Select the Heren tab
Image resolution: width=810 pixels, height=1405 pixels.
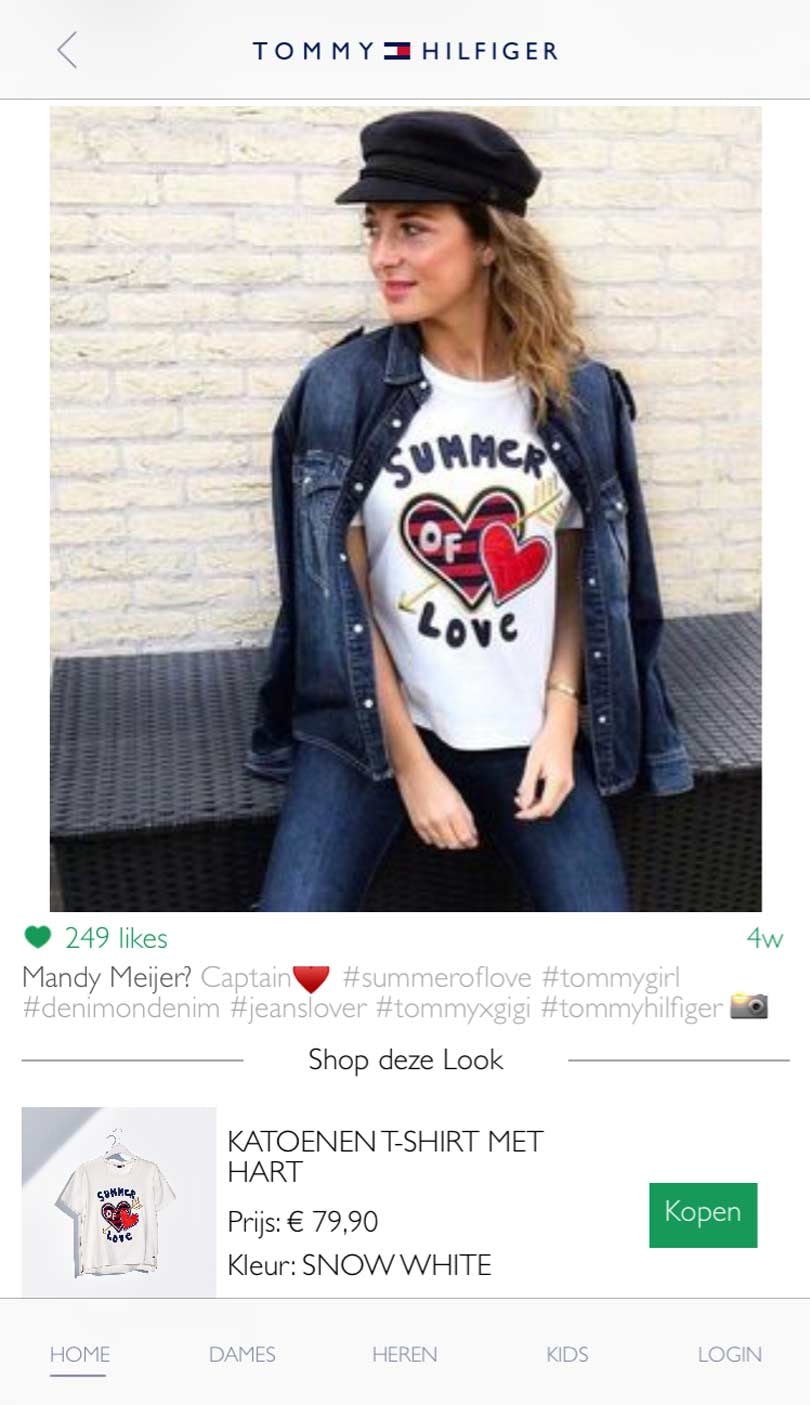(x=404, y=1354)
